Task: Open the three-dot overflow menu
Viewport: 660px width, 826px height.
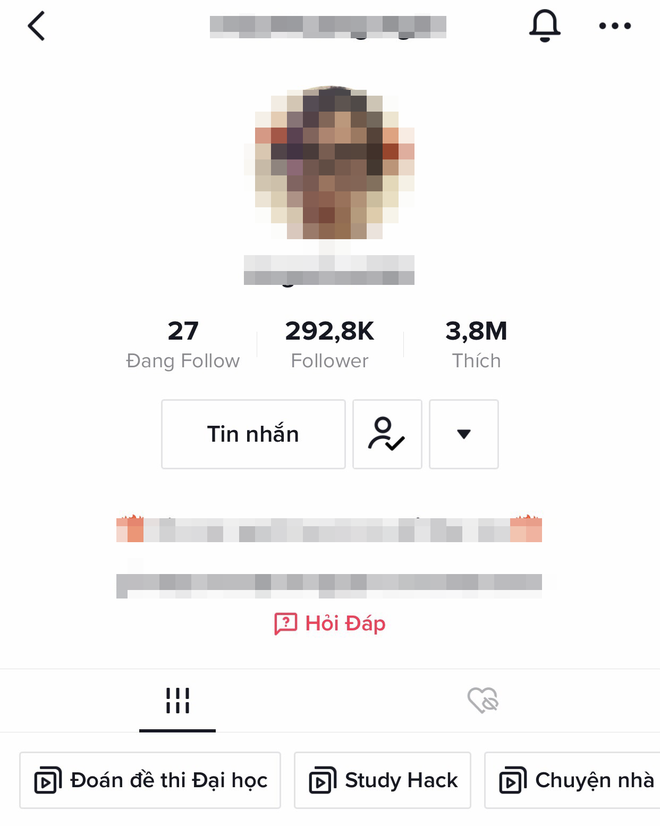Action: 615,26
